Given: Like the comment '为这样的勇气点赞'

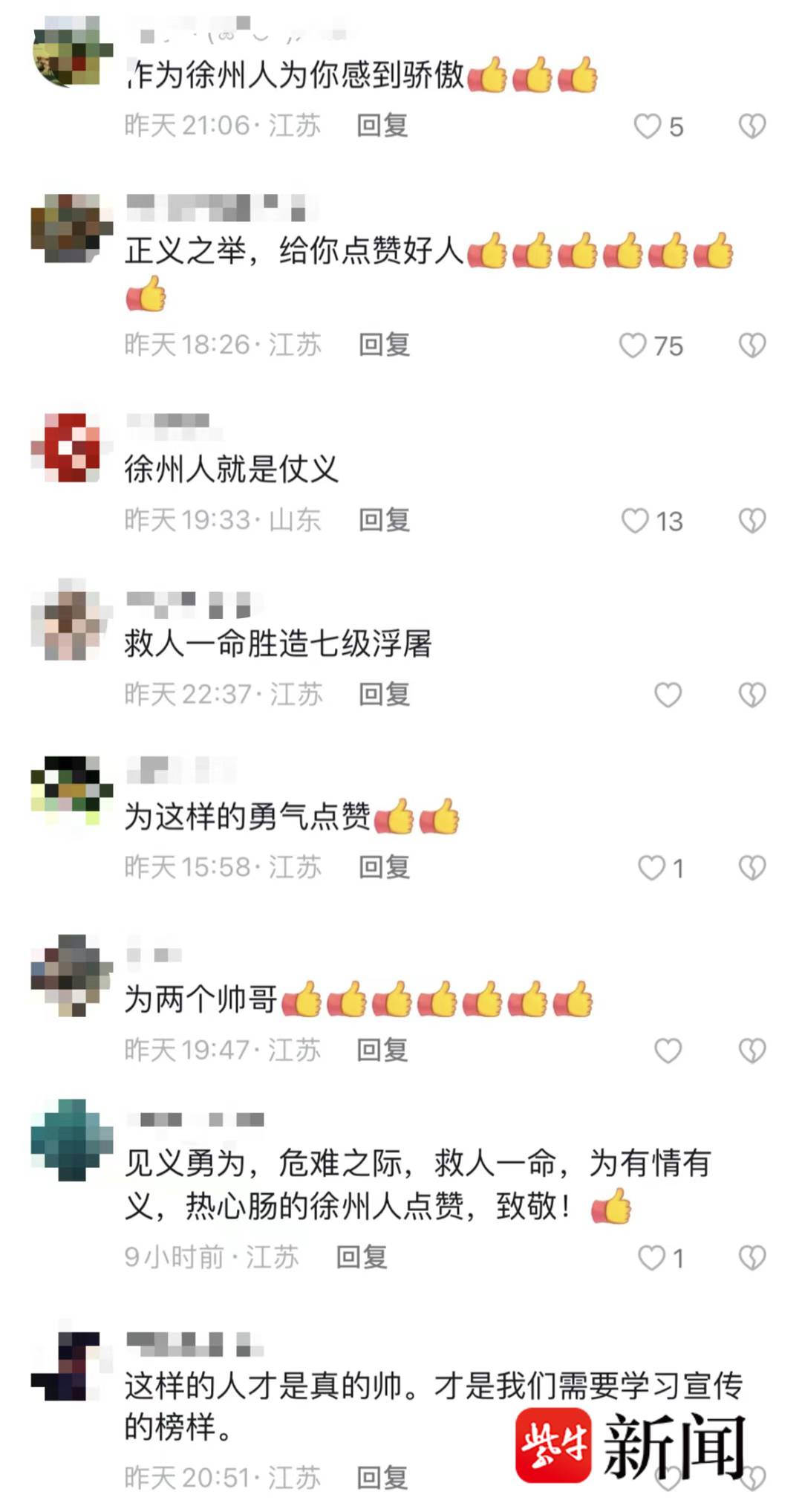Looking at the screenshot, I should point(652,868).
